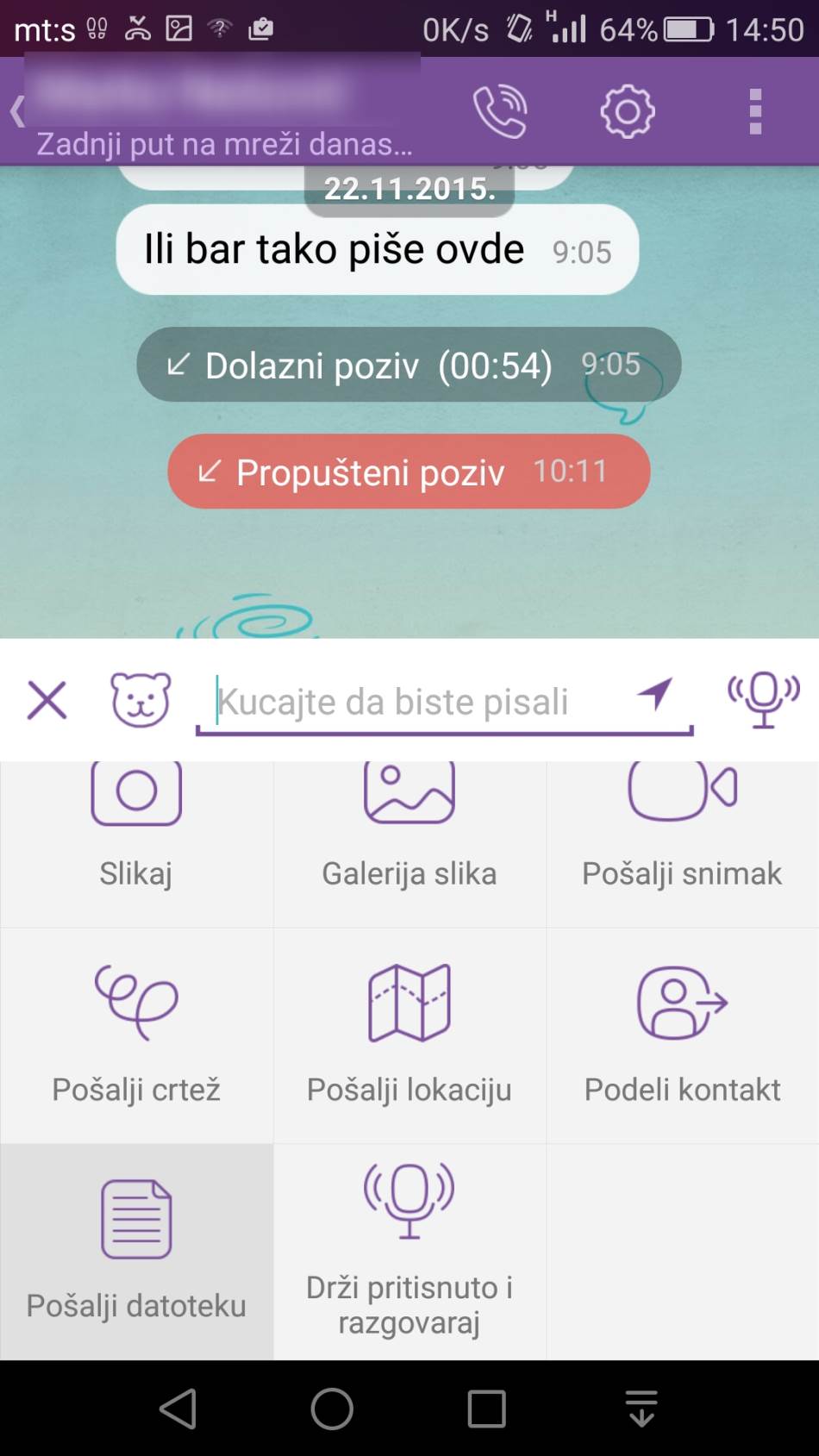Tap the Propušteni poziv message bubble
This screenshot has width=819, height=1456.
click(x=407, y=471)
